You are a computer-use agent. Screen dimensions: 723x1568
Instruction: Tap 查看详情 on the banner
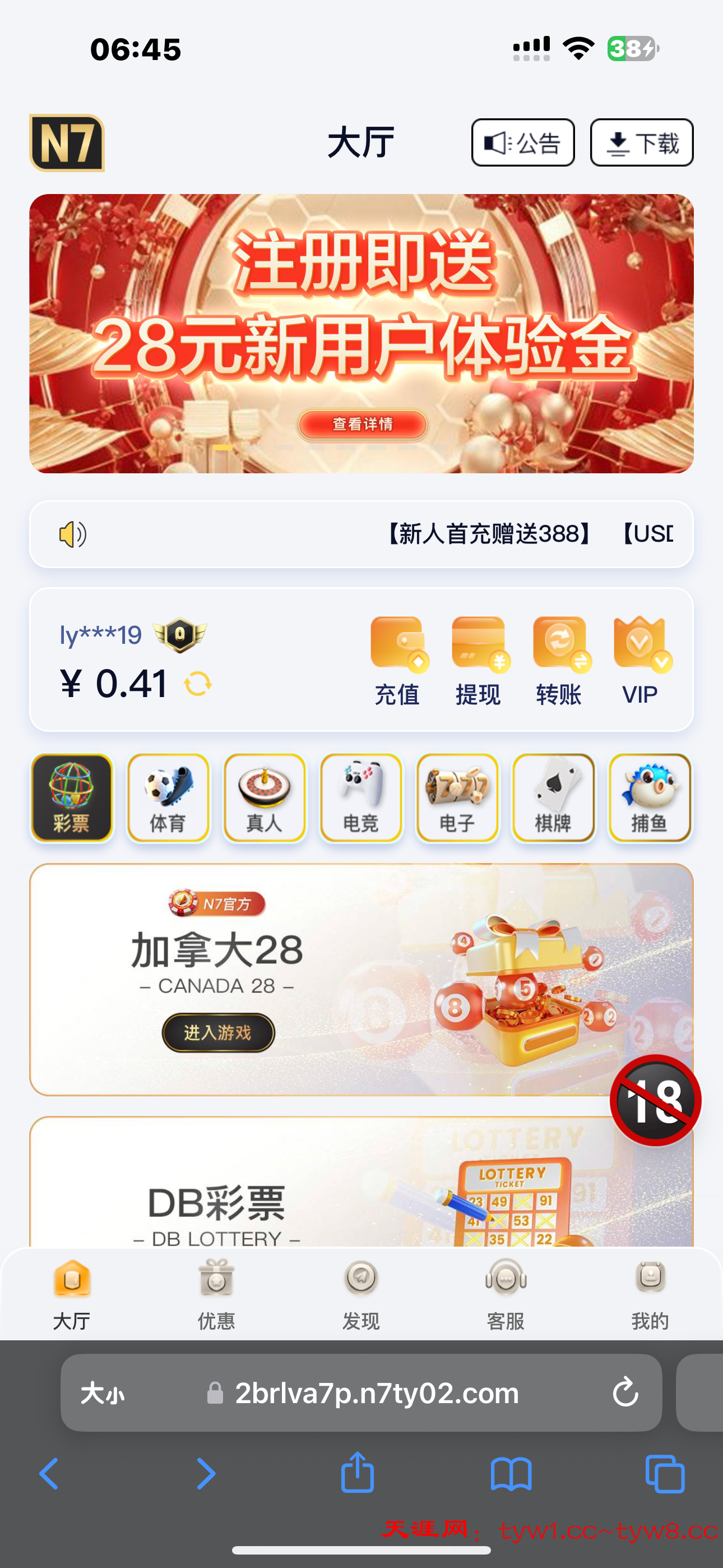click(x=363, y=425)
